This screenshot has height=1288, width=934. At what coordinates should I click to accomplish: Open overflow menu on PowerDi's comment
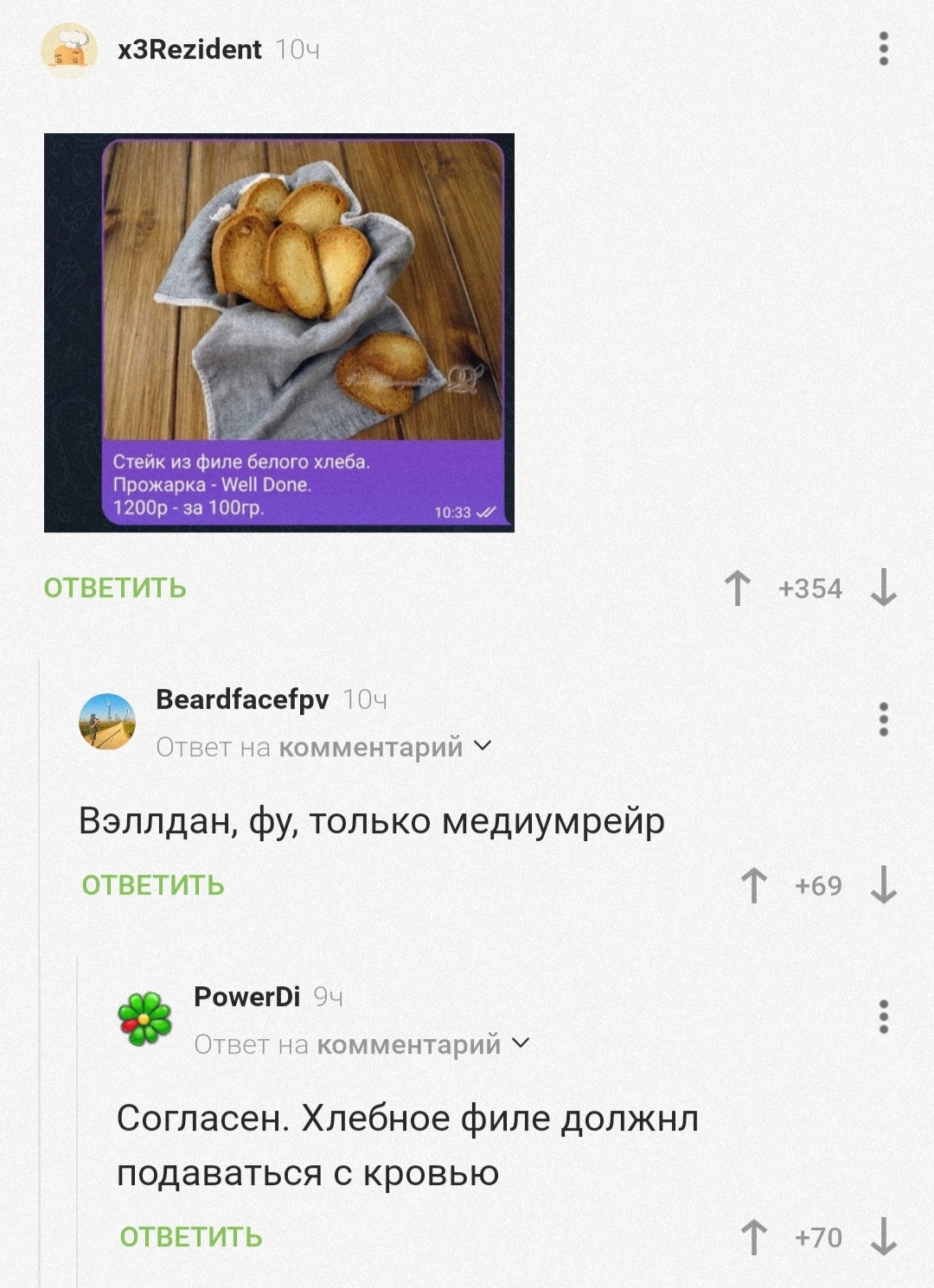click(883, 1017)
